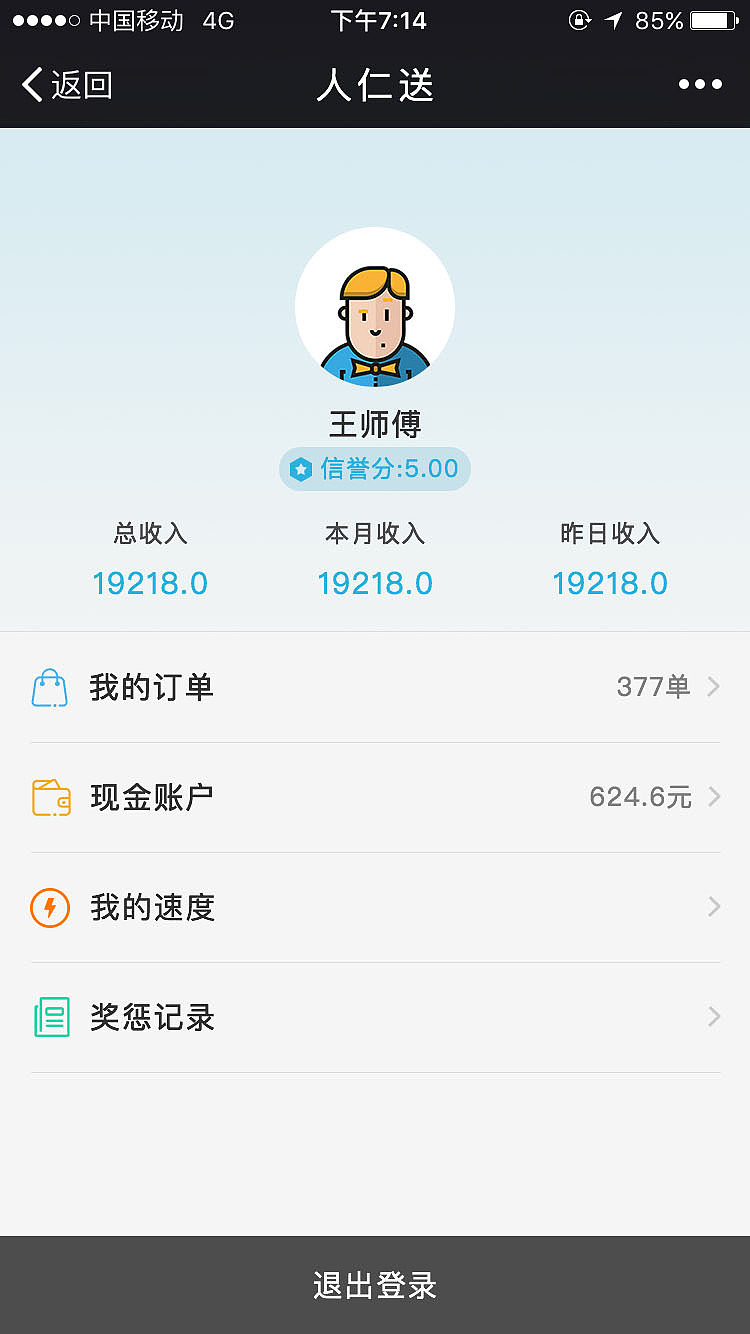Tap the 总收入 figure 19218.0
750x1334 pixels.
[x=150, y=582]
